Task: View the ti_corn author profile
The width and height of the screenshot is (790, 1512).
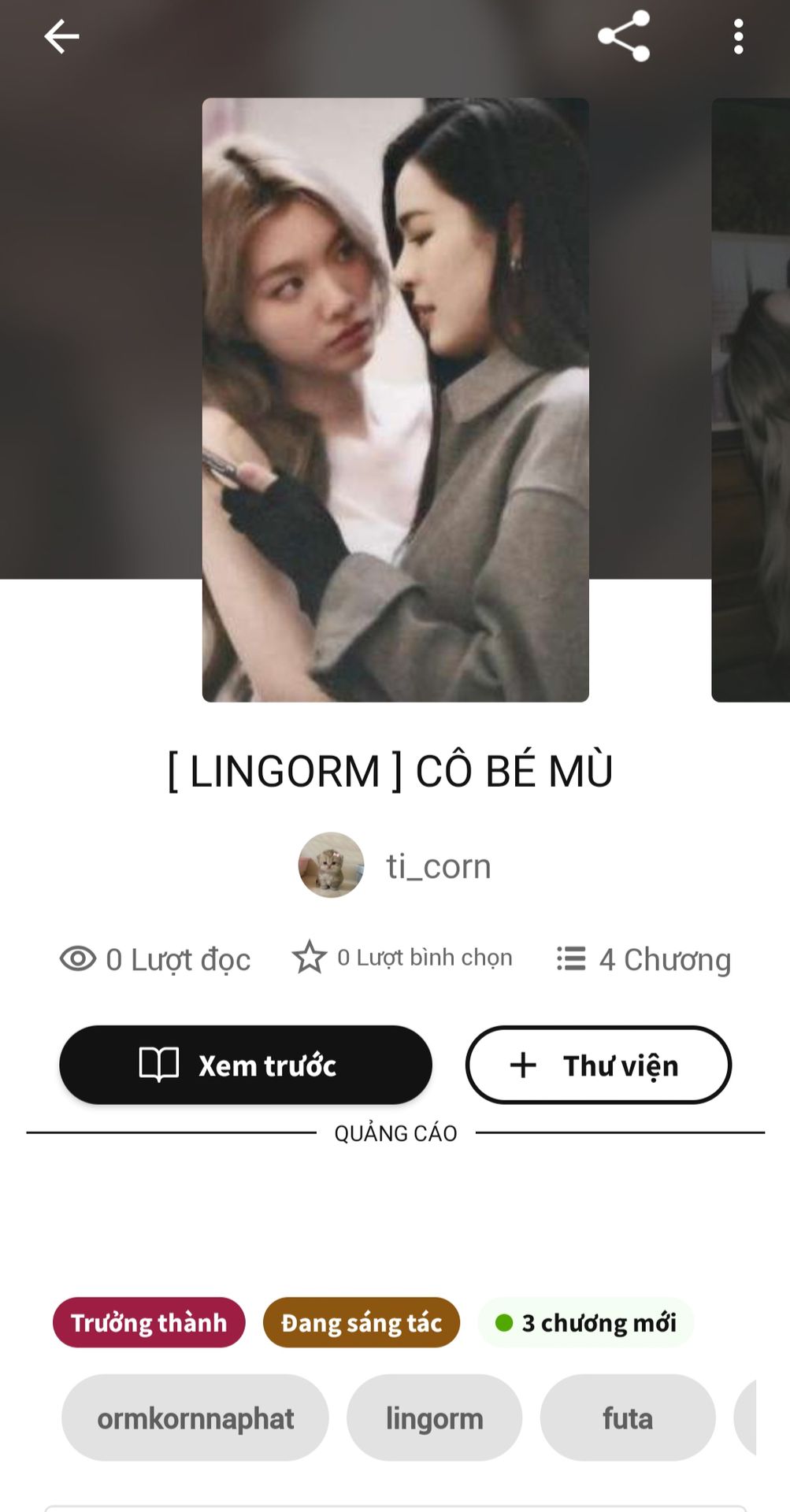Action: [395, 865]
